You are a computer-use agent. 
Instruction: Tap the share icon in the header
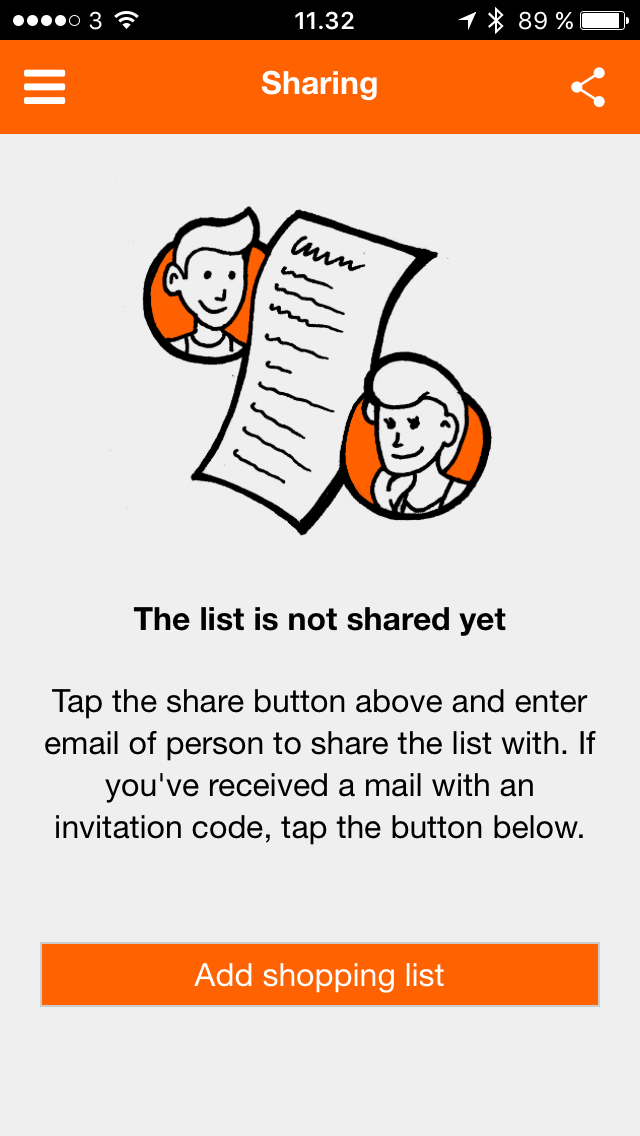pos(588,87)
